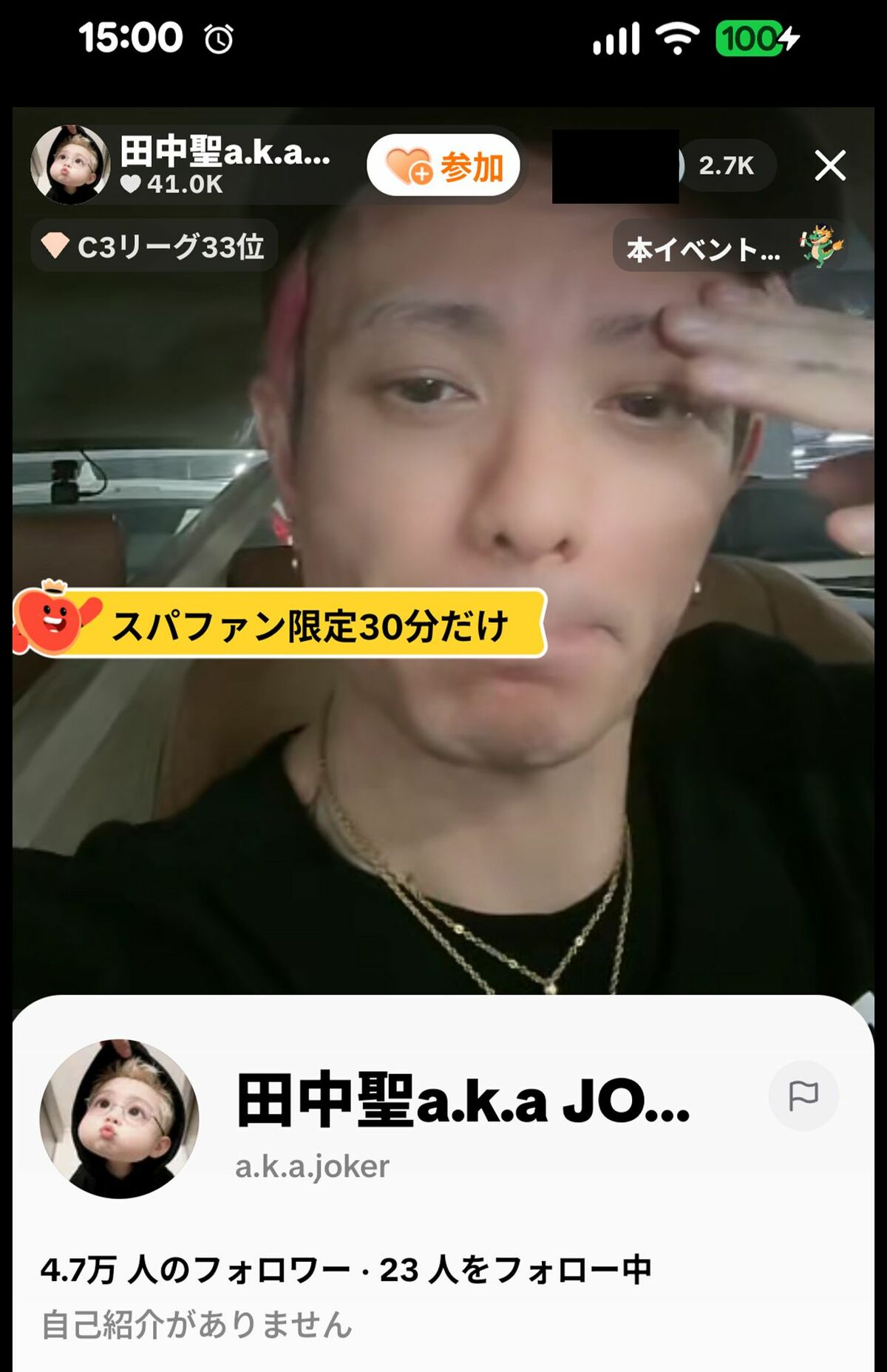
Task: Join the fan club via 参加 button
Action: tap(444, 166)
